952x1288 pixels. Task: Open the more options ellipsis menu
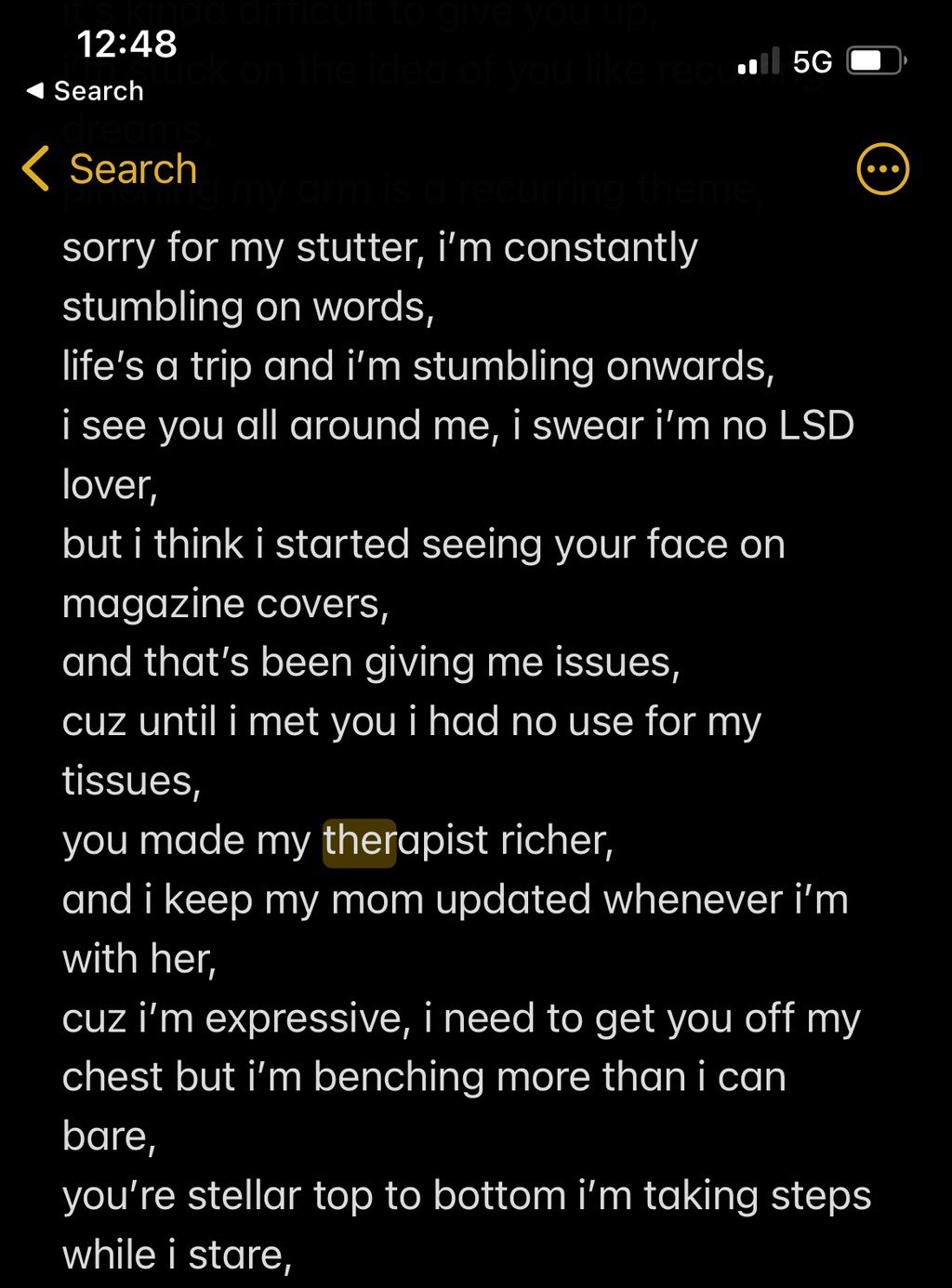(x=881, y=169)
